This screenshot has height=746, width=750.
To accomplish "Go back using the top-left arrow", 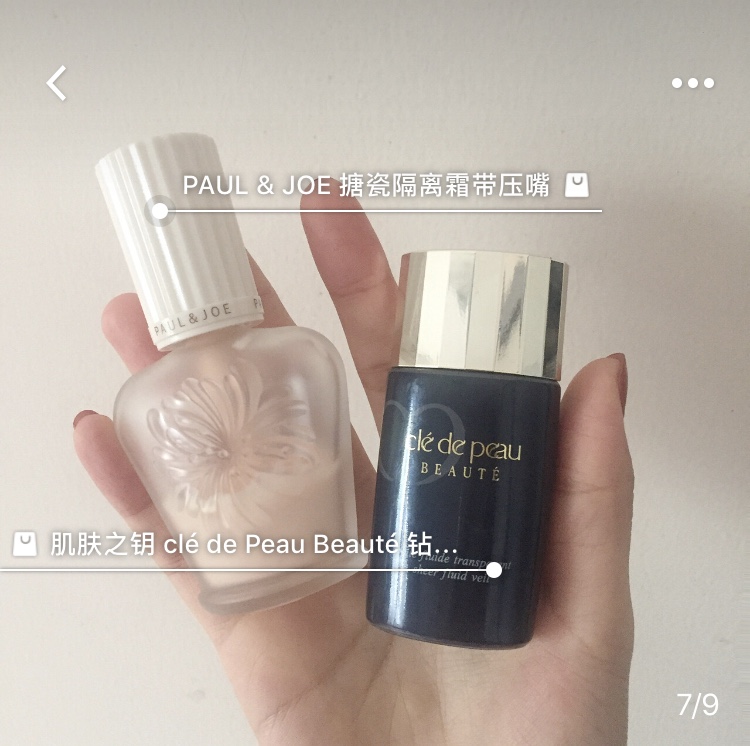I will [57, 83].
